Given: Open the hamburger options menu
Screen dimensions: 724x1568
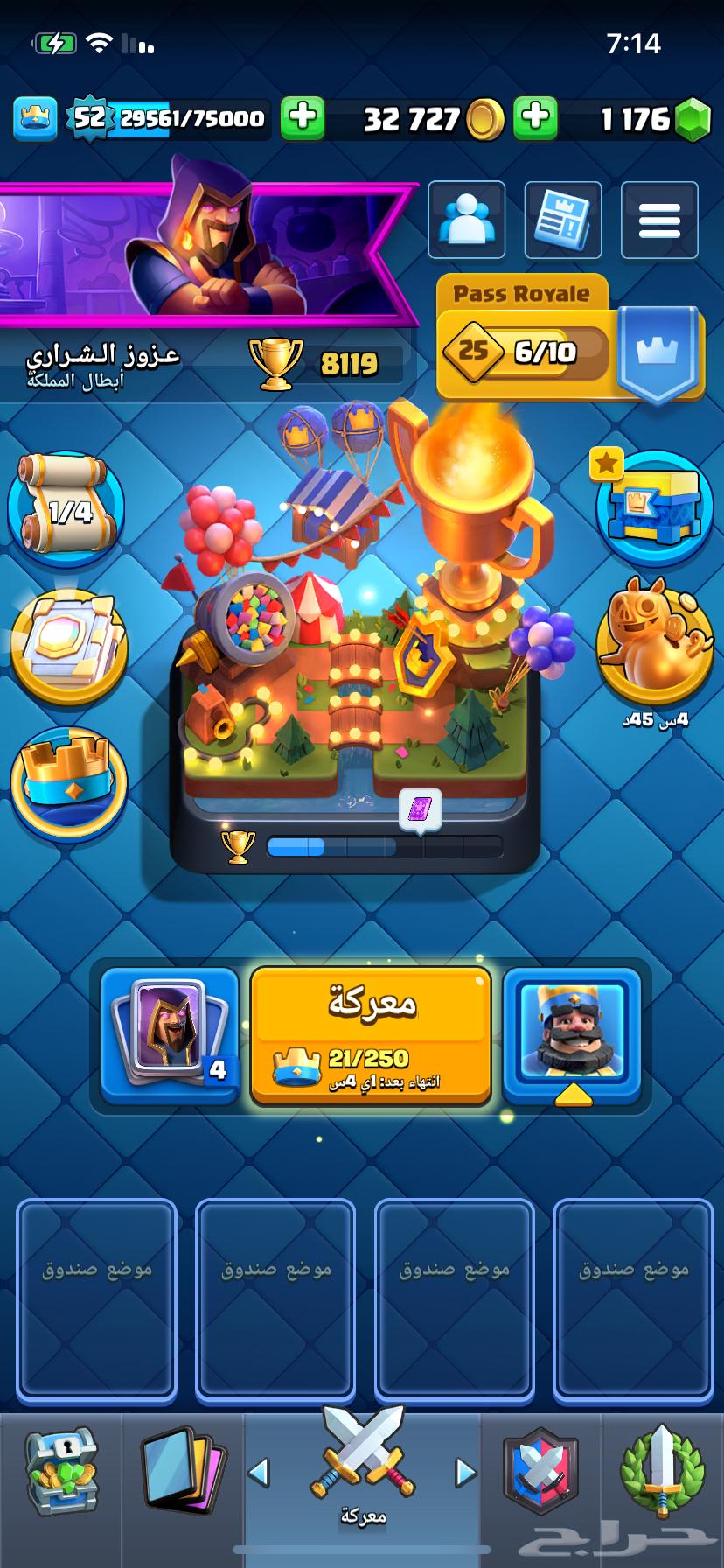Looking at the screenshot, I should click(x=659, y=220).
